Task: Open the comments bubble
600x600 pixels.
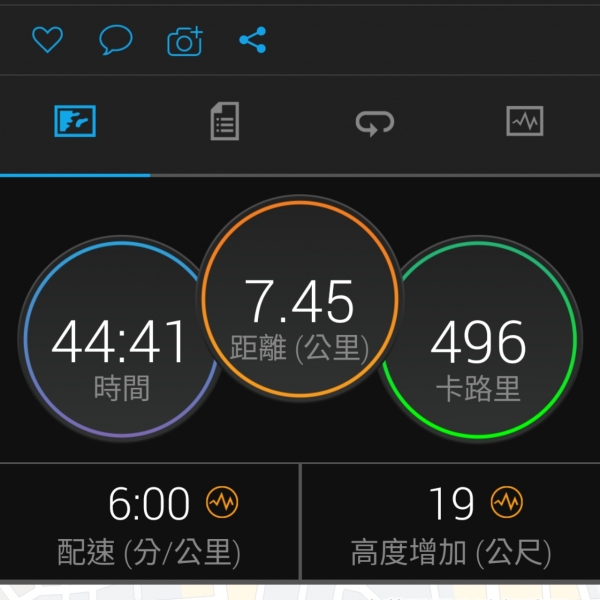Action: 116,40
